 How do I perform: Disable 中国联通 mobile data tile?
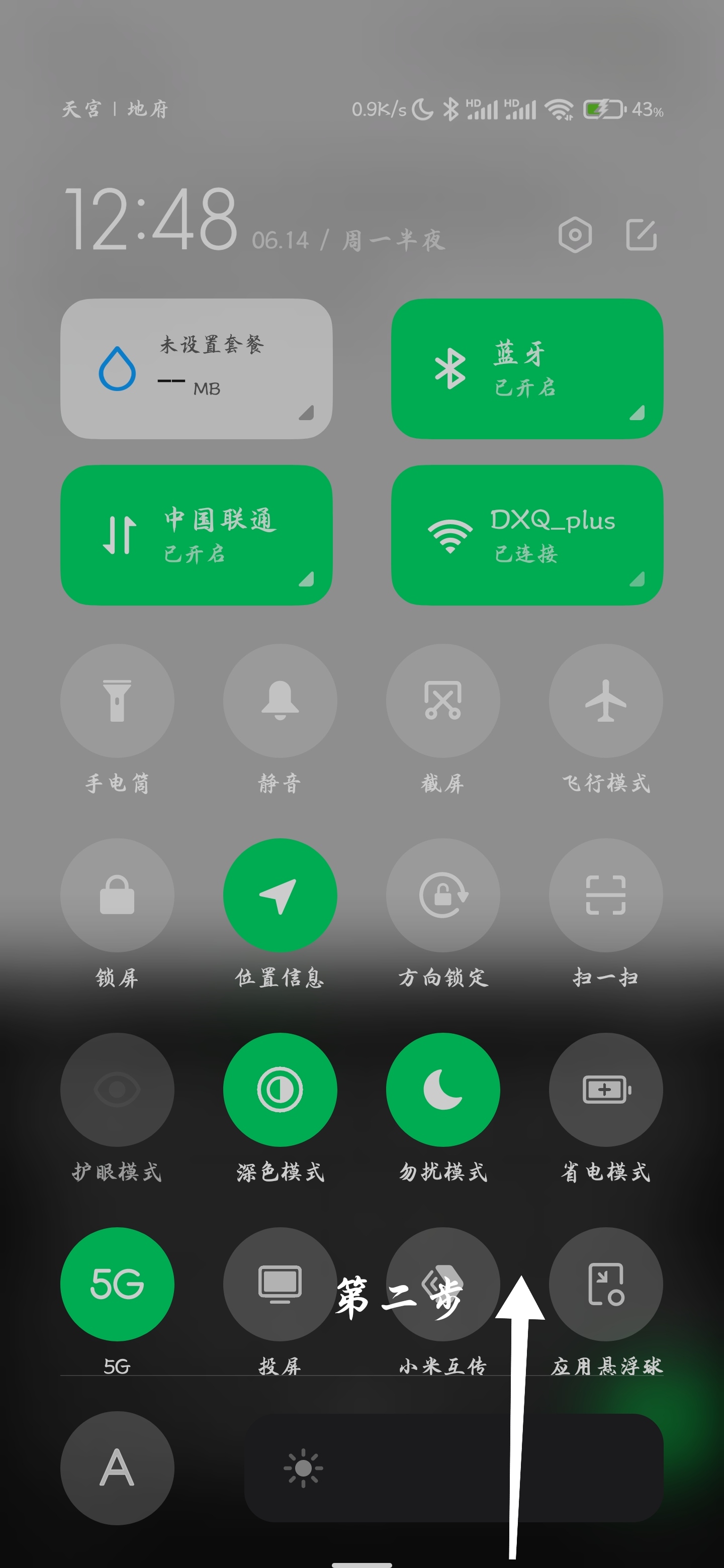196,534
